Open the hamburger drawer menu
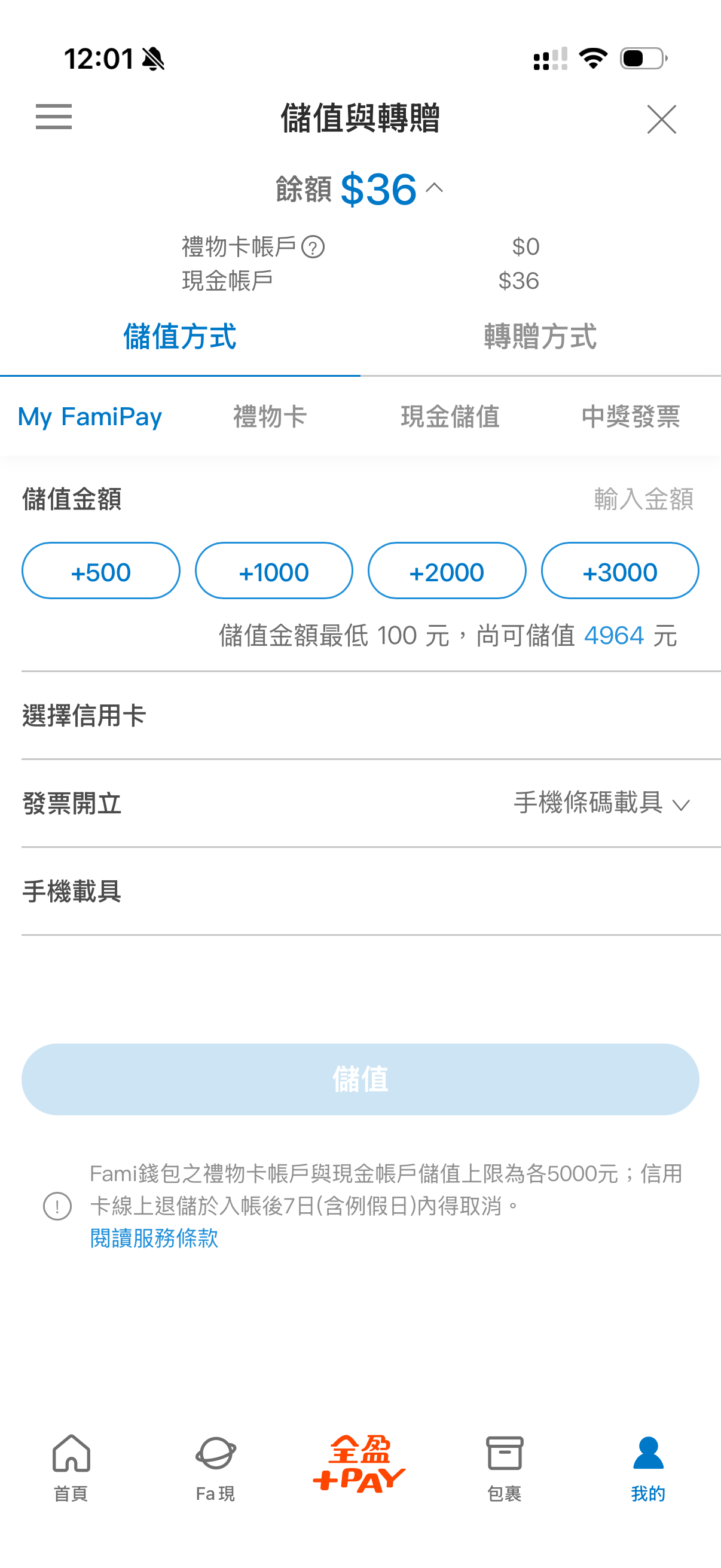Viewport: 721px width, 1568px height. click(54, 117)
